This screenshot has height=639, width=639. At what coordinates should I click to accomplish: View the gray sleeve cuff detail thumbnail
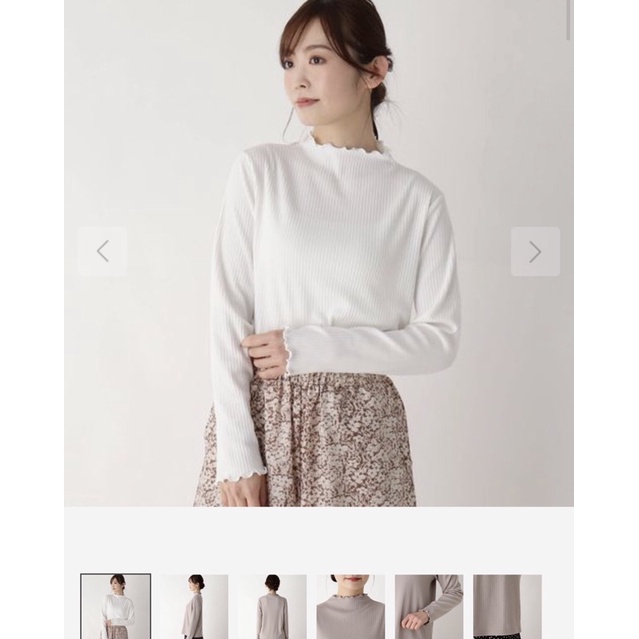click(429, 606)
